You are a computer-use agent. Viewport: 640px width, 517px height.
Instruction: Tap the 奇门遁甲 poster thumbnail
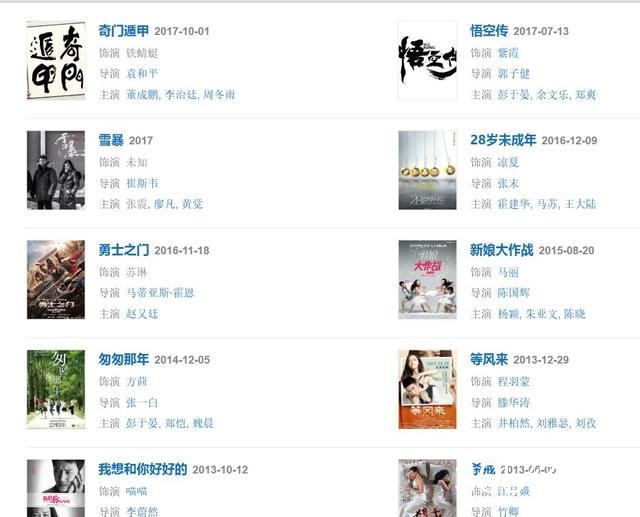point(55,60)
